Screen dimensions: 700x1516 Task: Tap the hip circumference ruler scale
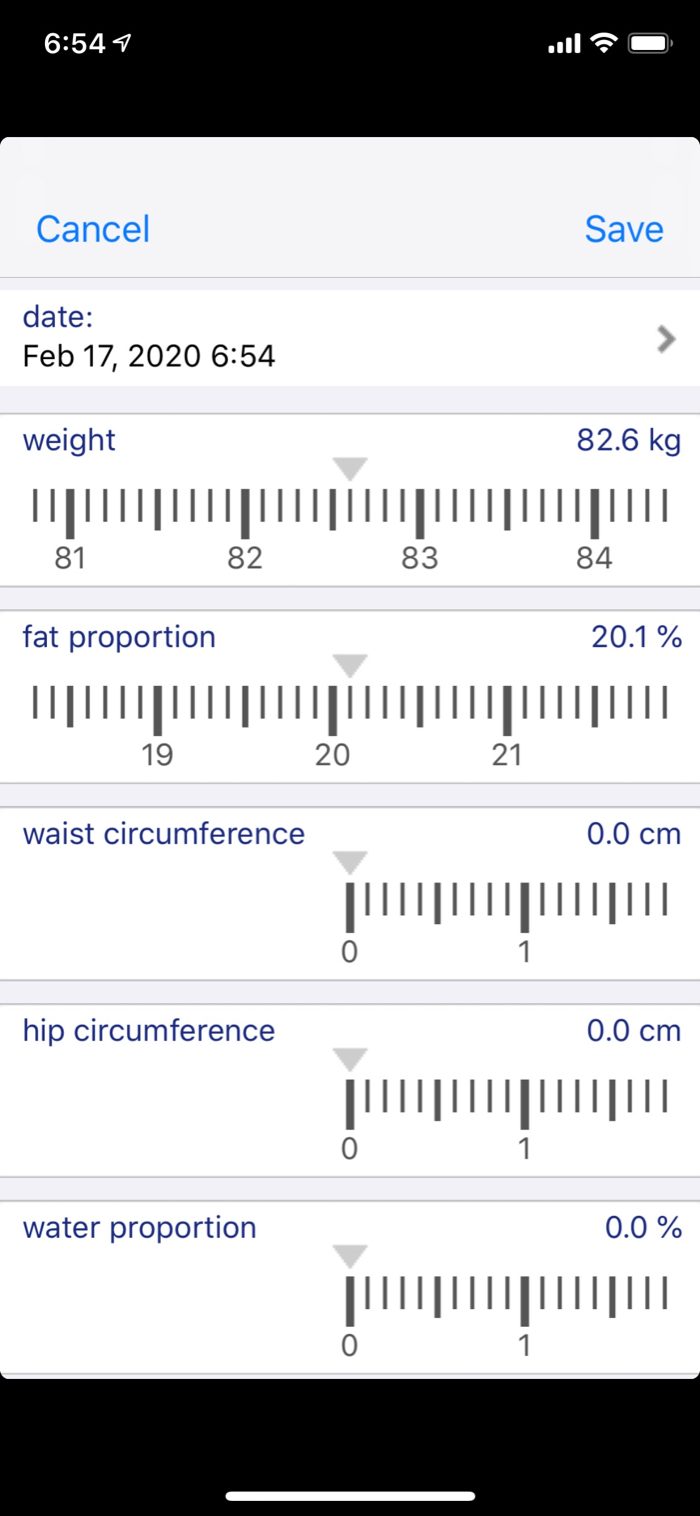(506, 1103)
